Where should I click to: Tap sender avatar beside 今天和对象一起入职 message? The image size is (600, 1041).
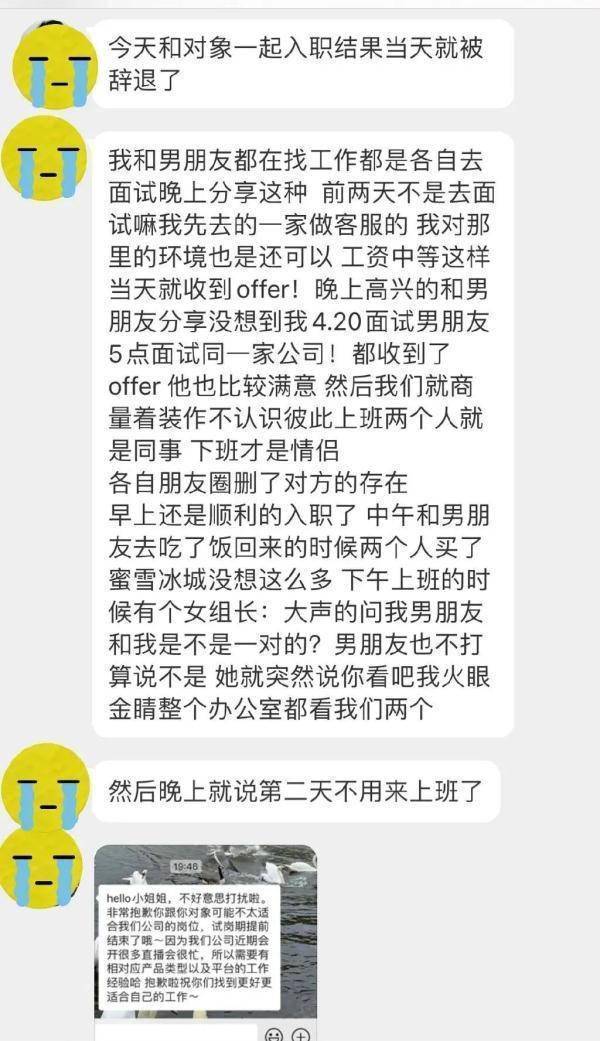click(54, 66)
